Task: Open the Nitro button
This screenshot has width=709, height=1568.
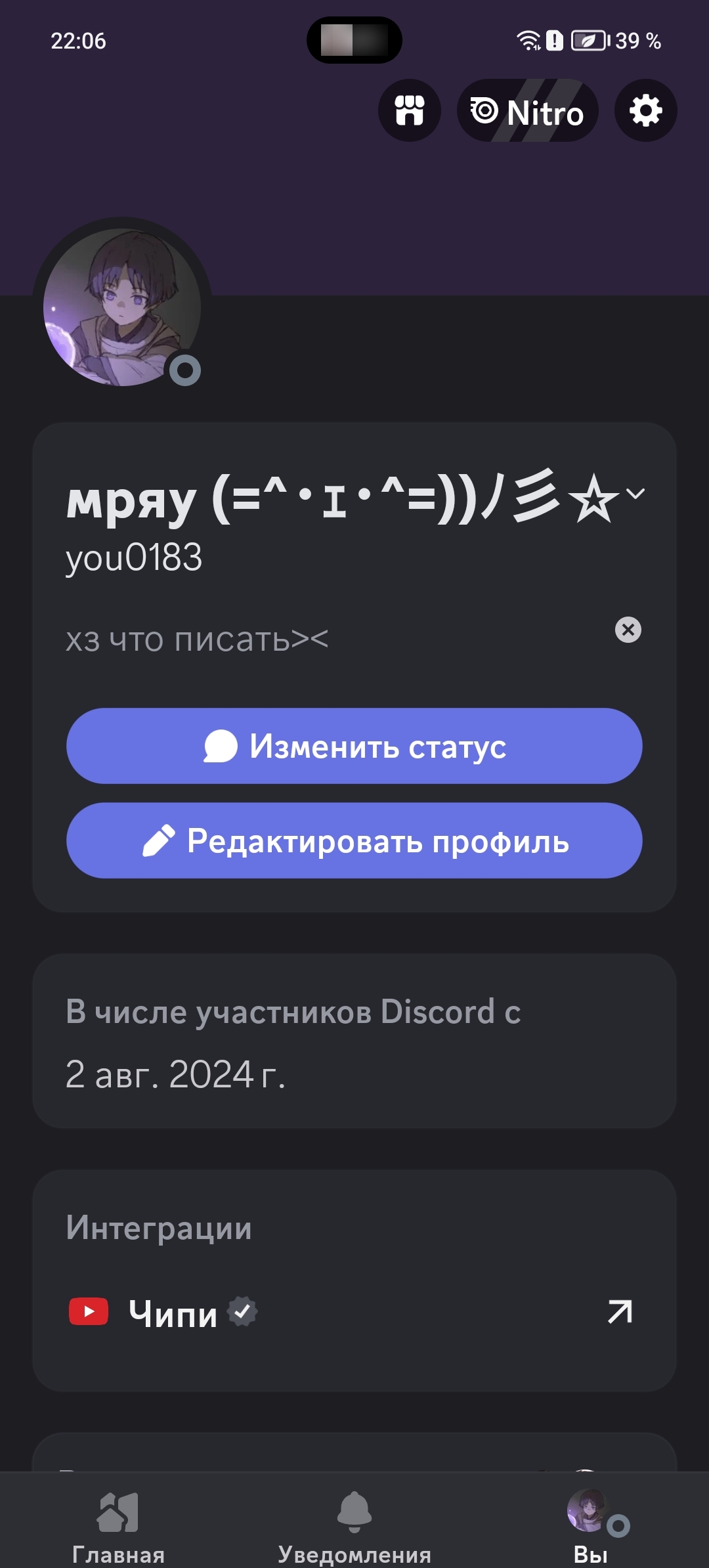Action: 528,111
